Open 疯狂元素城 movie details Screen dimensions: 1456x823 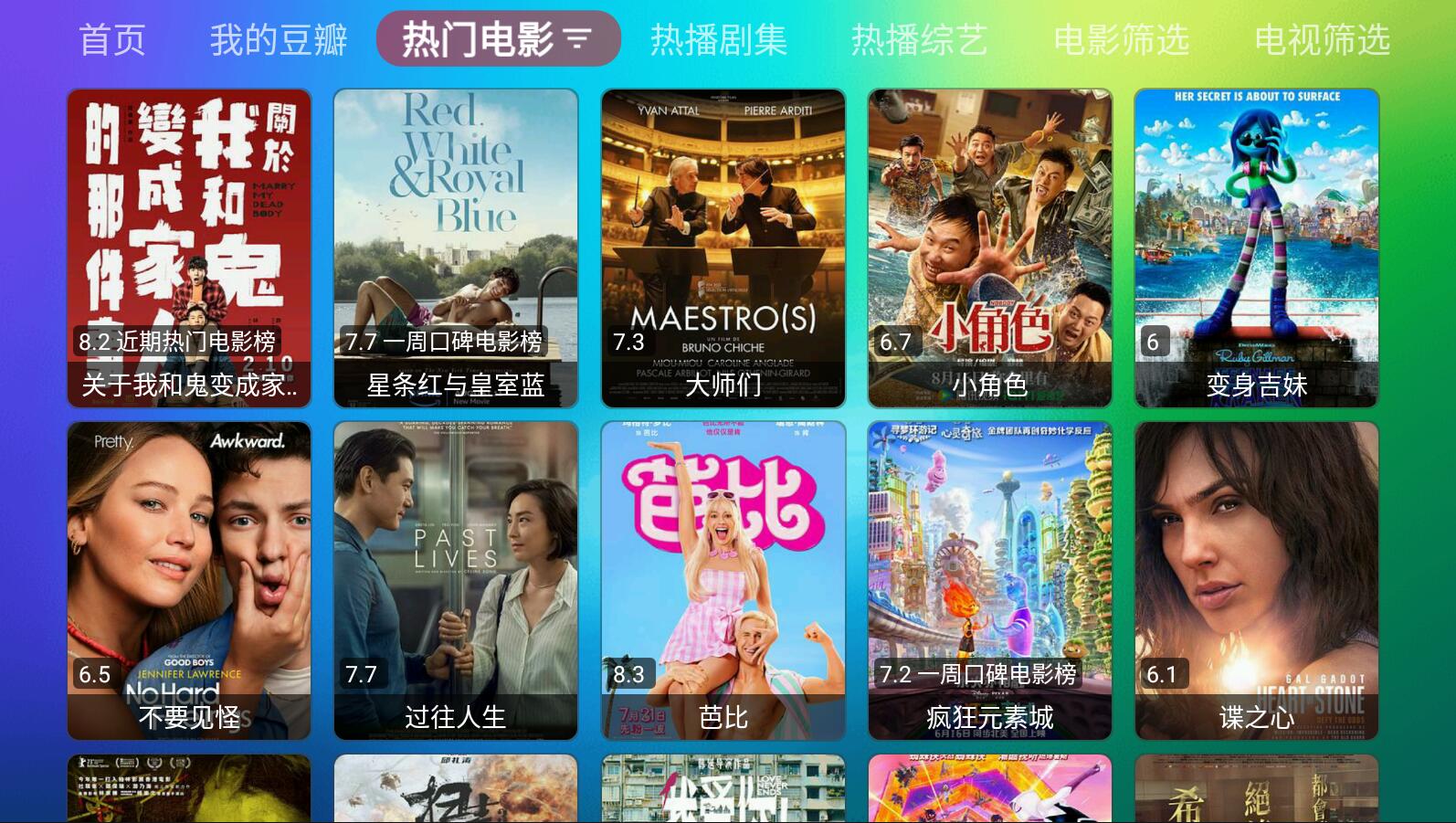pos(990,580)
